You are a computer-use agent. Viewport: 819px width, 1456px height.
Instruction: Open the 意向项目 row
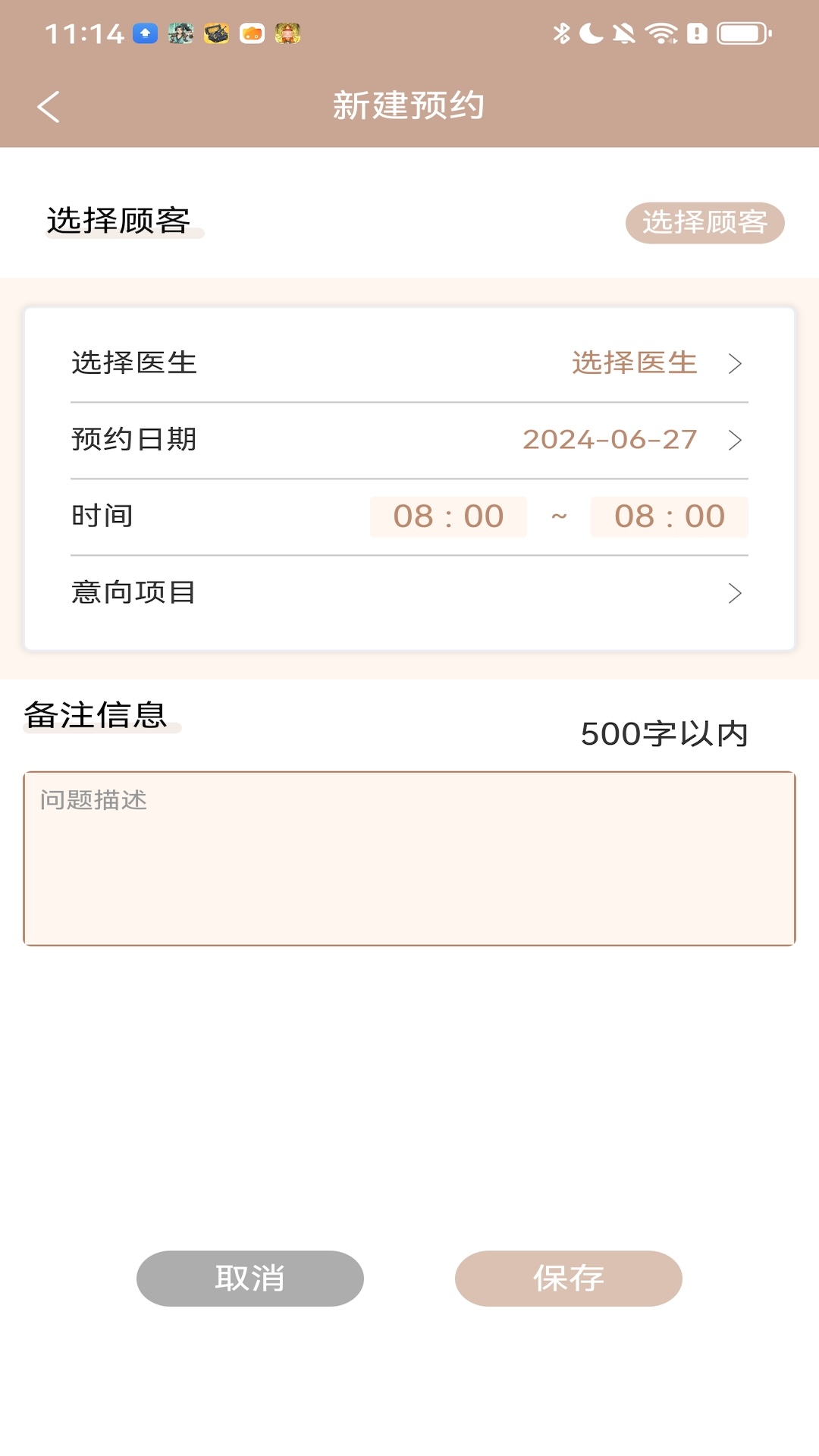tap(409, 593)
